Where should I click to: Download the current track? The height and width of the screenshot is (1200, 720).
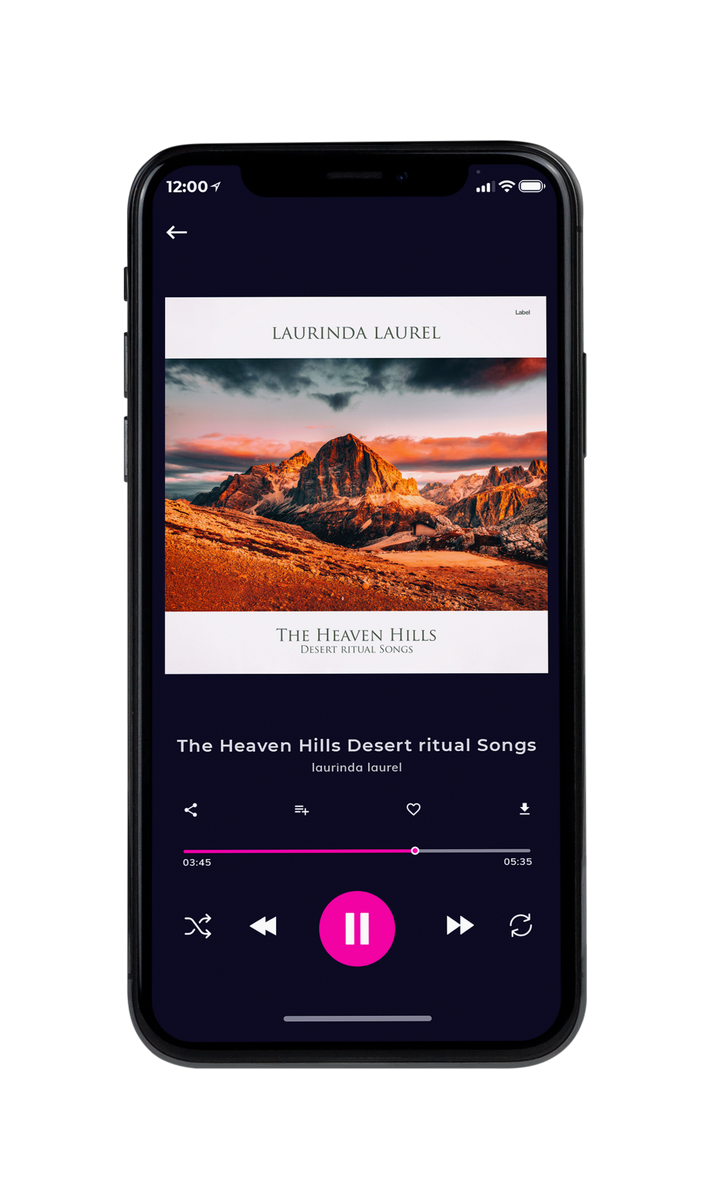tap(524, 809)
